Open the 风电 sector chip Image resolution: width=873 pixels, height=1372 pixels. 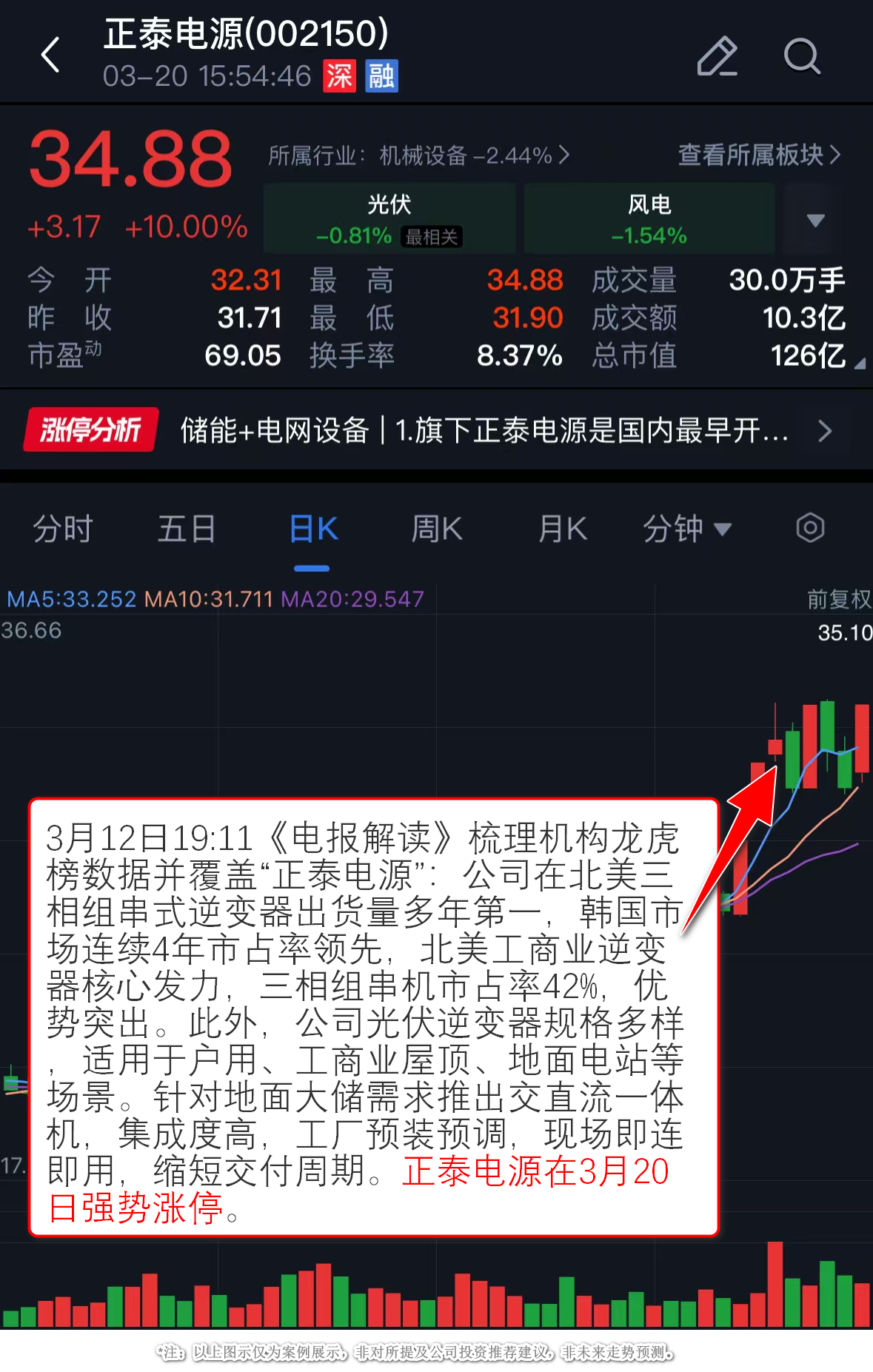point(649,219)
